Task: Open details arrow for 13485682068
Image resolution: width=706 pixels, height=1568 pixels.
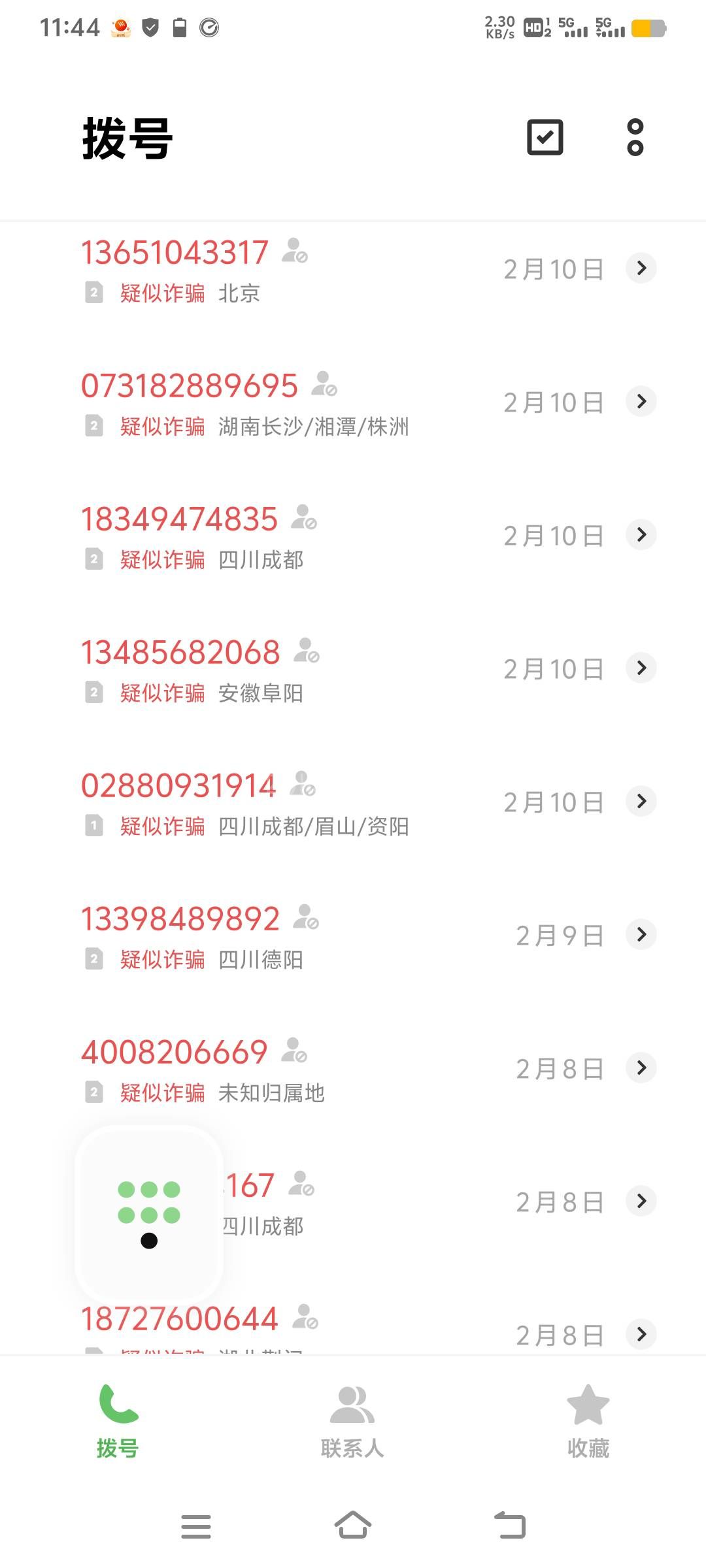Action: (x=641, y=668)
